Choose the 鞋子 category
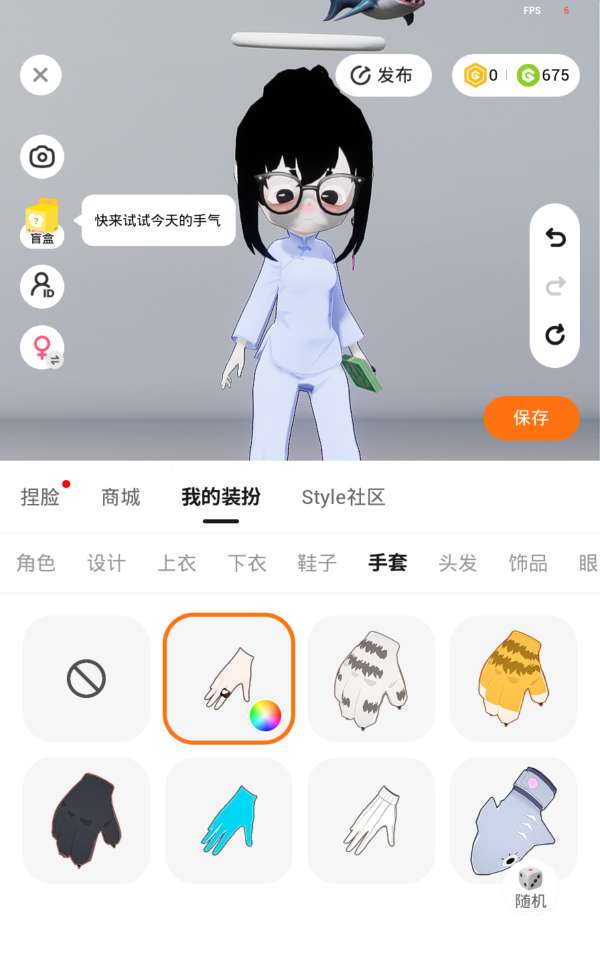Screen dimensions: 600x960 click(x=317, y=563)
